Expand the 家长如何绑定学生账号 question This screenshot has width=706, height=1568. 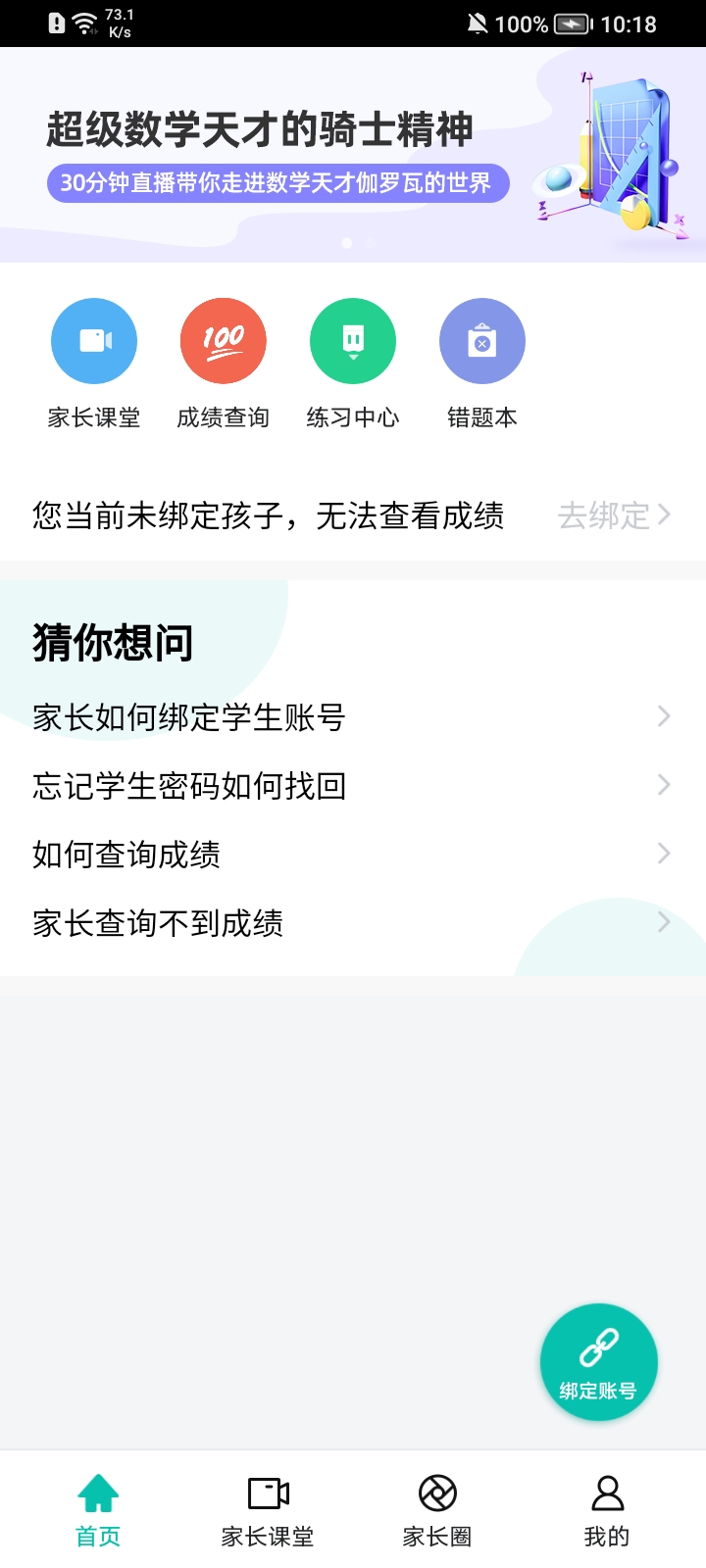click(353, 716)
